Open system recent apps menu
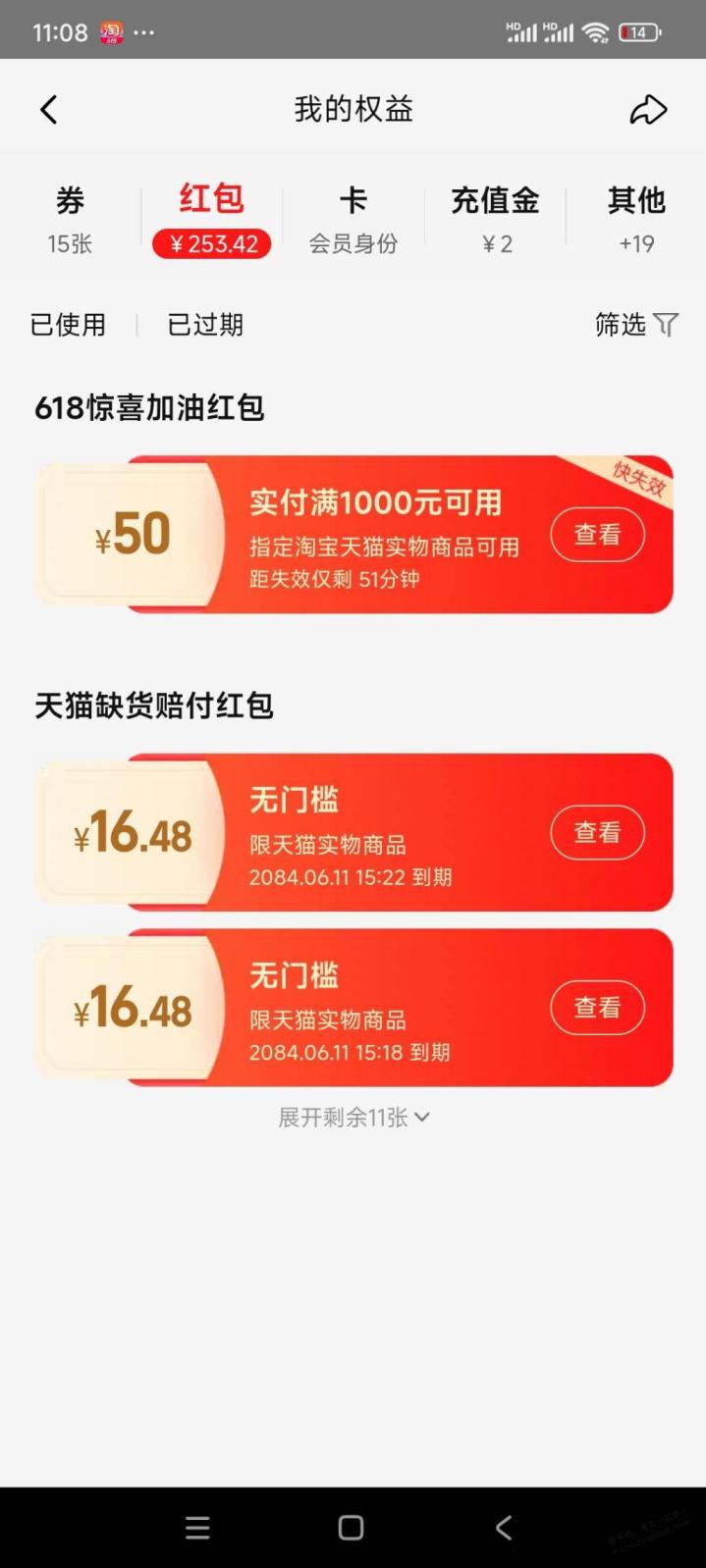Image resolution: width=706 pixels, height=1568 pixels. pyautogui.click(x=197, y=1528)
